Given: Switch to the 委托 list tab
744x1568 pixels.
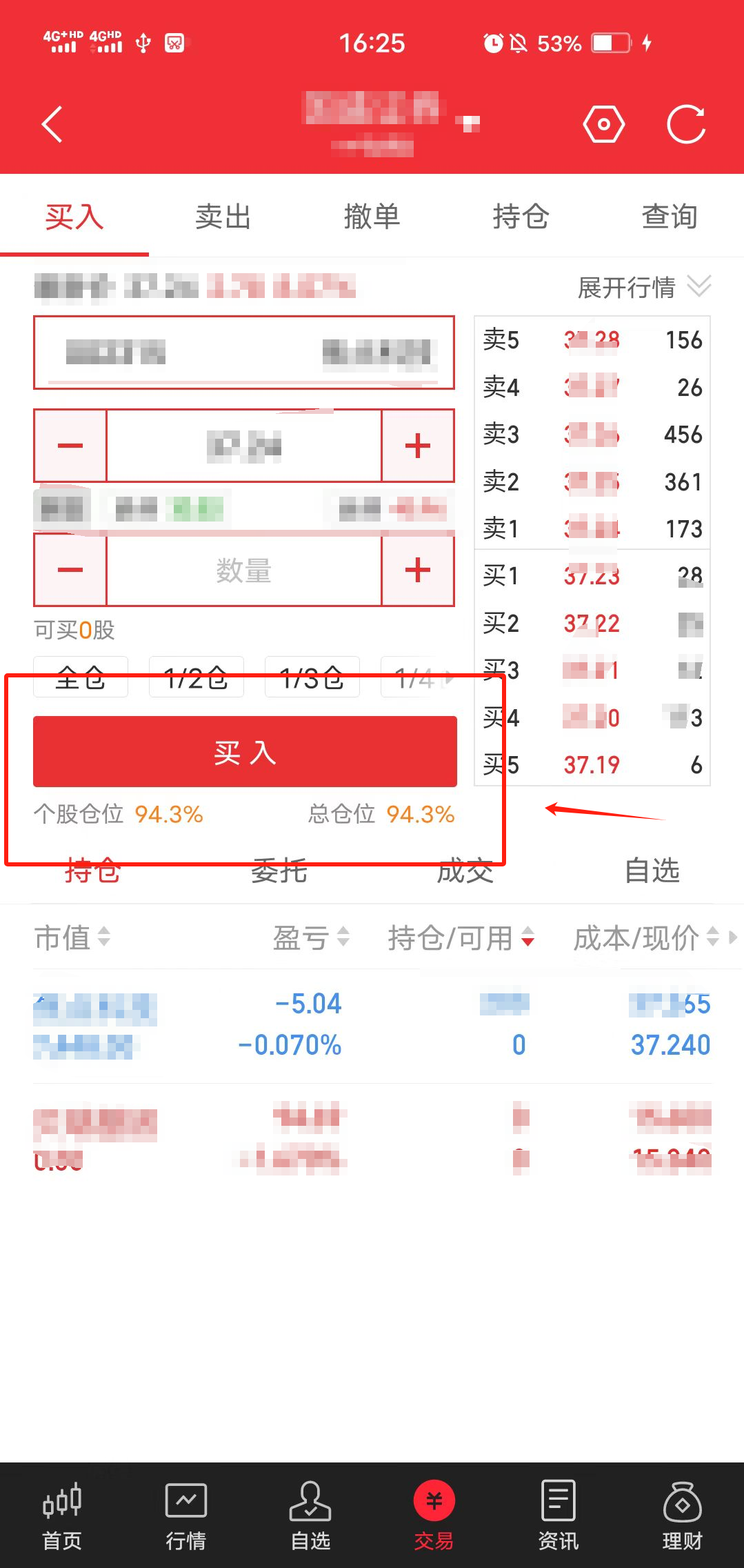Looking at the screenshot, I should pos(279,871).
